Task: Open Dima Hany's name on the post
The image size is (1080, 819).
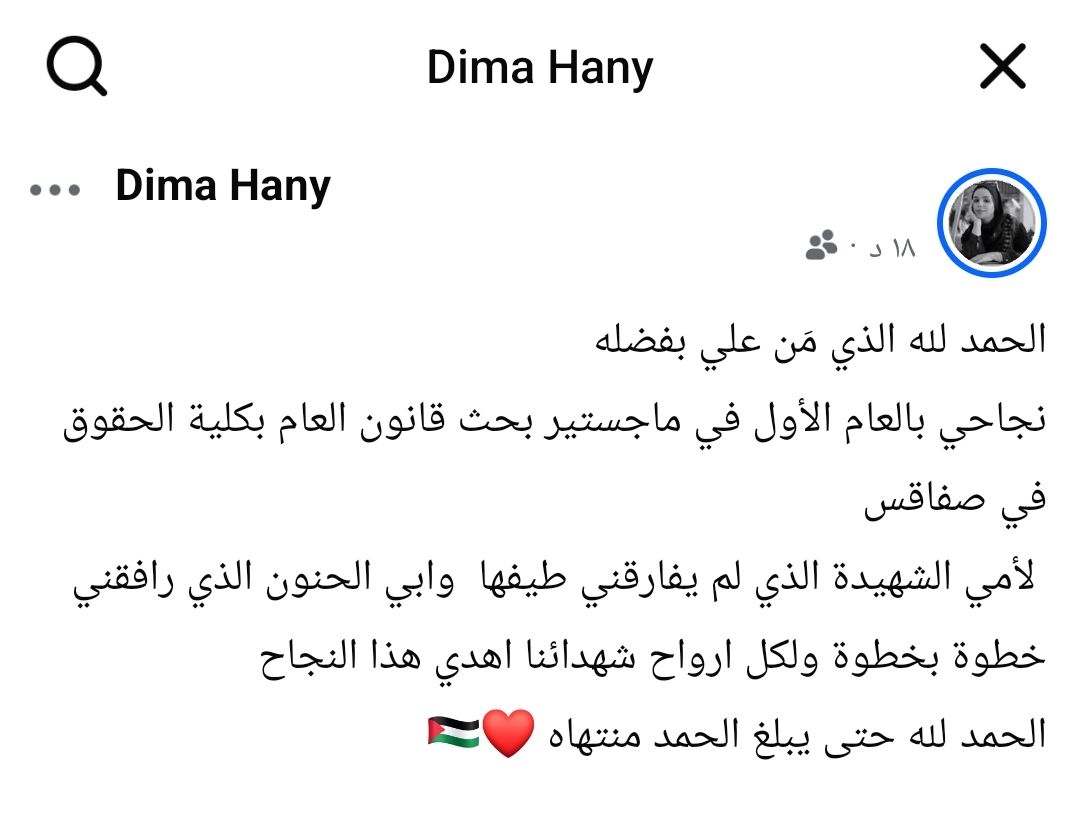Action: [223, 187]
